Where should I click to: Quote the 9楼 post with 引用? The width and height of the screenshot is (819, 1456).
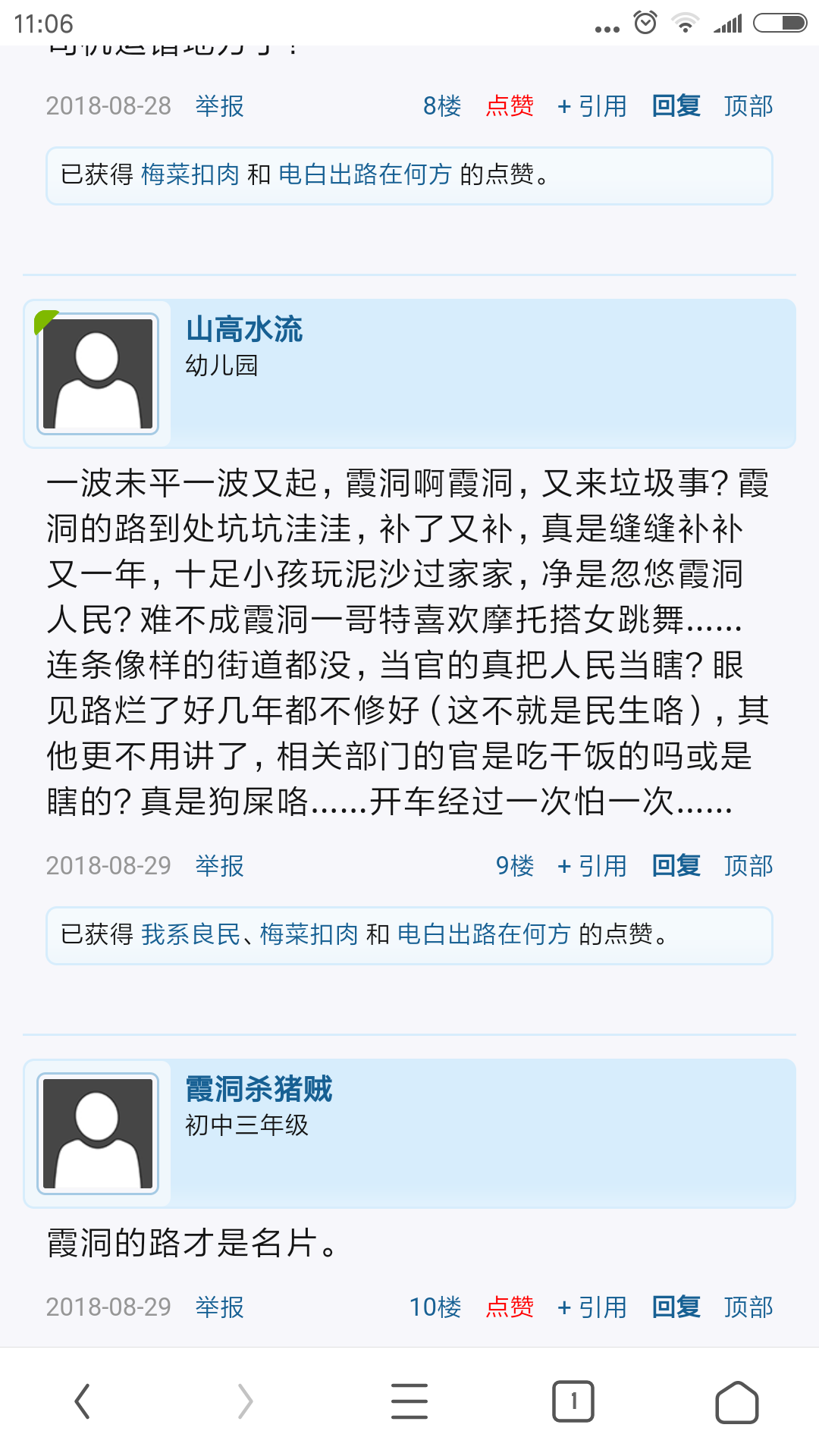tap(592, 866)
